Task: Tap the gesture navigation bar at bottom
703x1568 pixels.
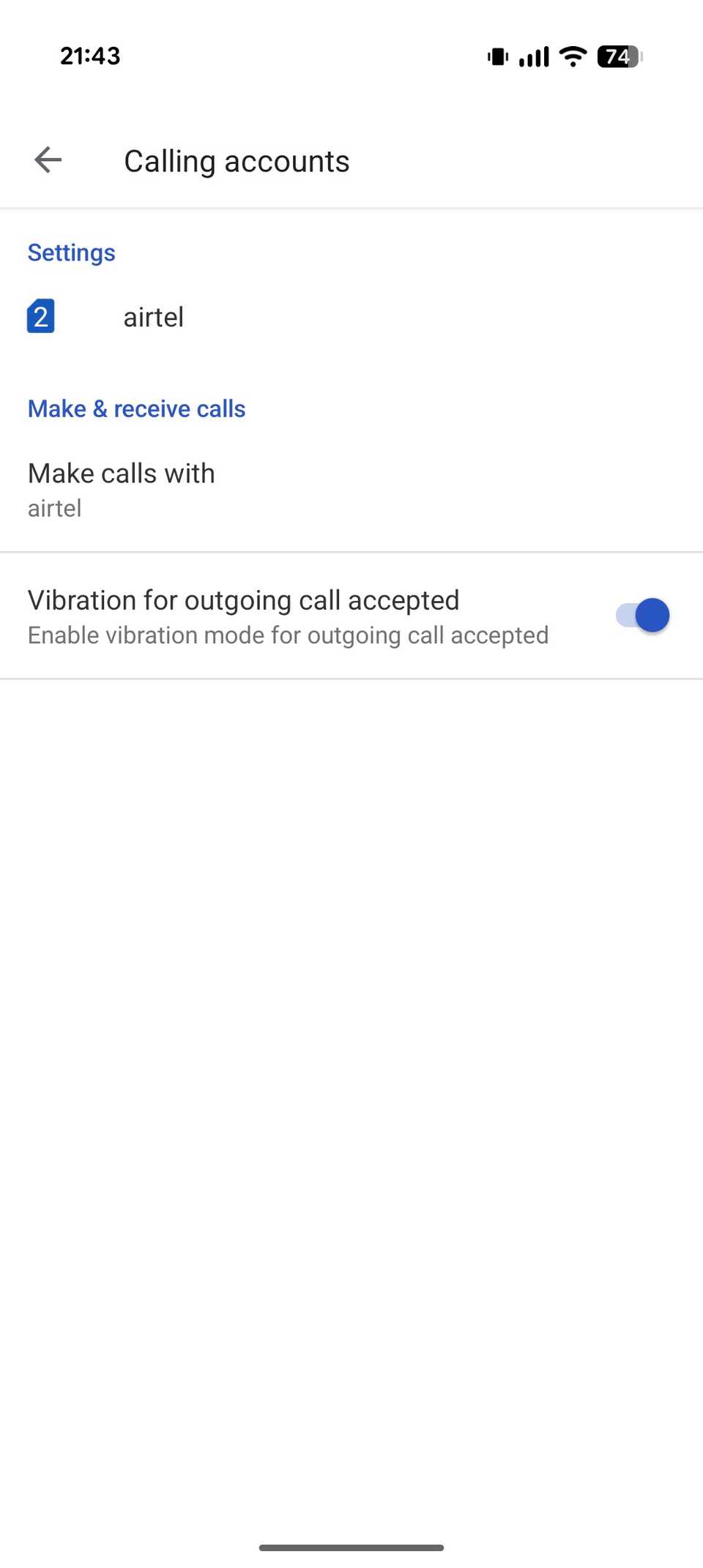Action: click(x=351, y=1548)
